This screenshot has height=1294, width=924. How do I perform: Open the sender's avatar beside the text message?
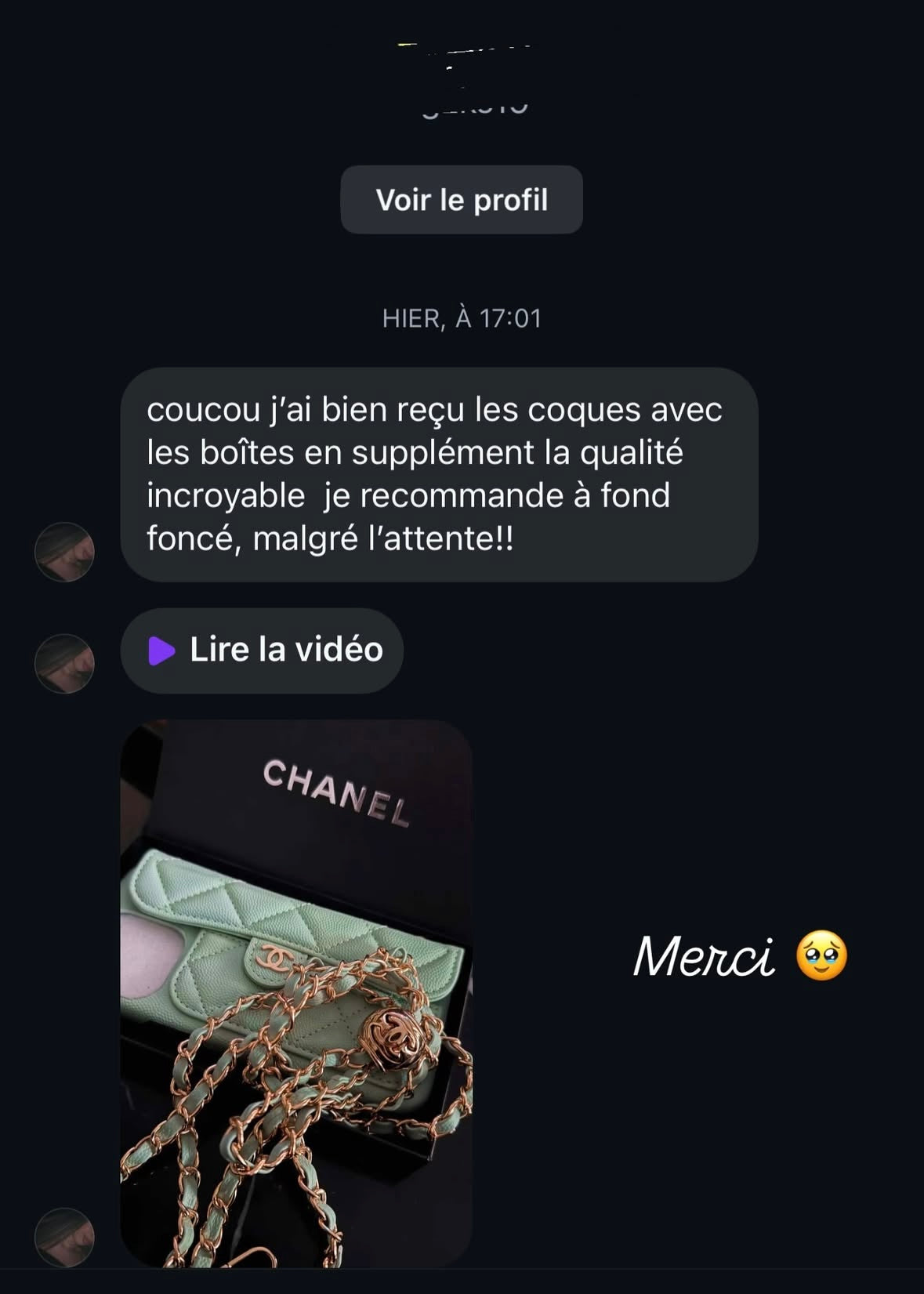pos(64,552)
